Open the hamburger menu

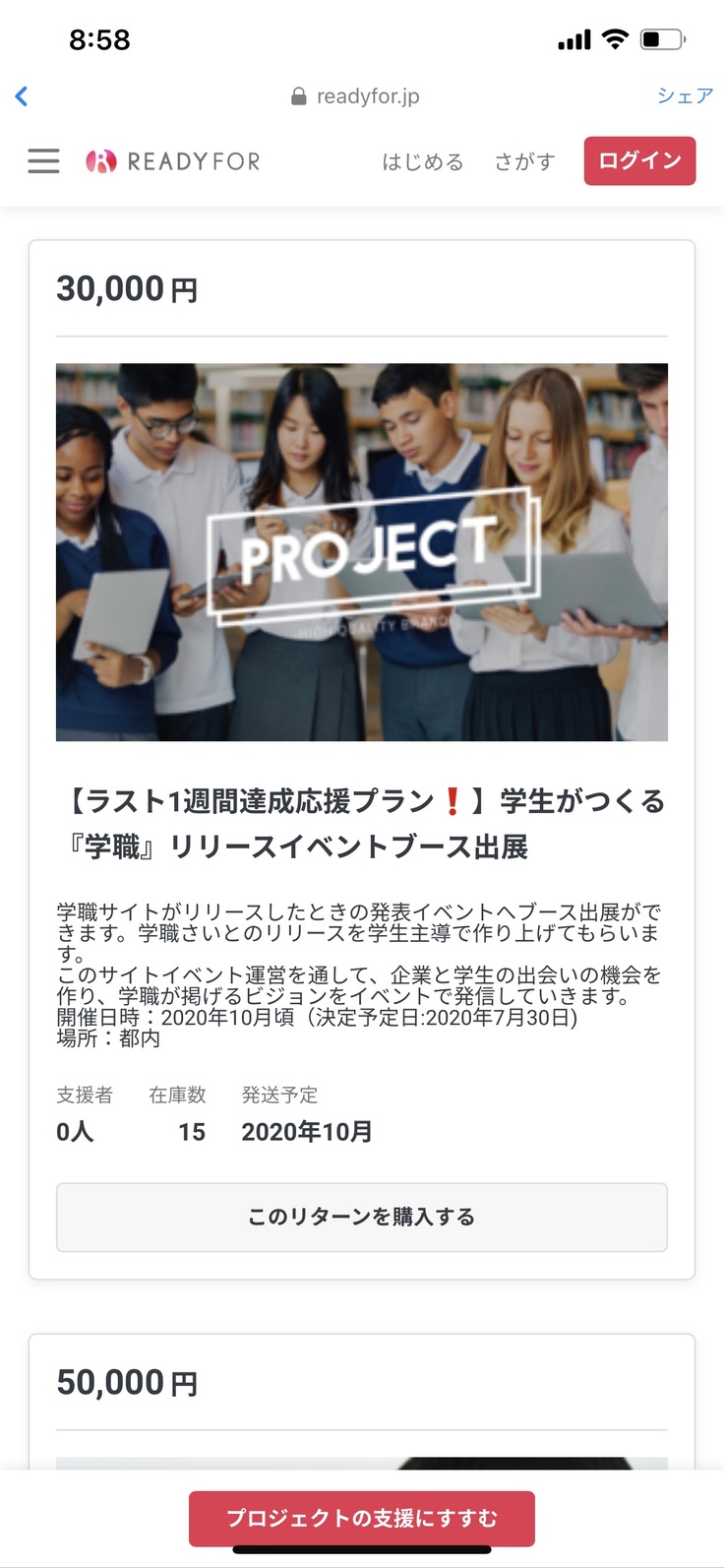(x=43, y=160)
